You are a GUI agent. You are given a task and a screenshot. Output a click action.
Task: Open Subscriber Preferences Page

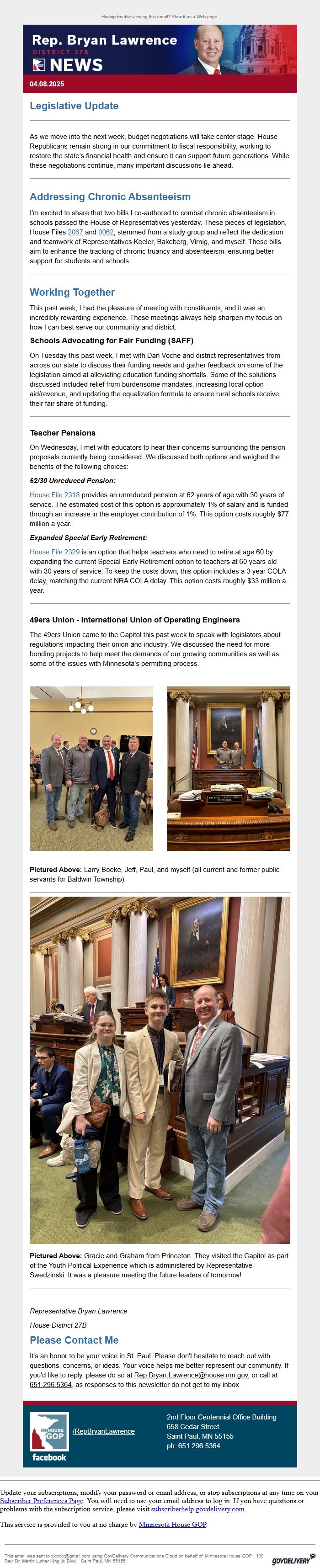41,1501
